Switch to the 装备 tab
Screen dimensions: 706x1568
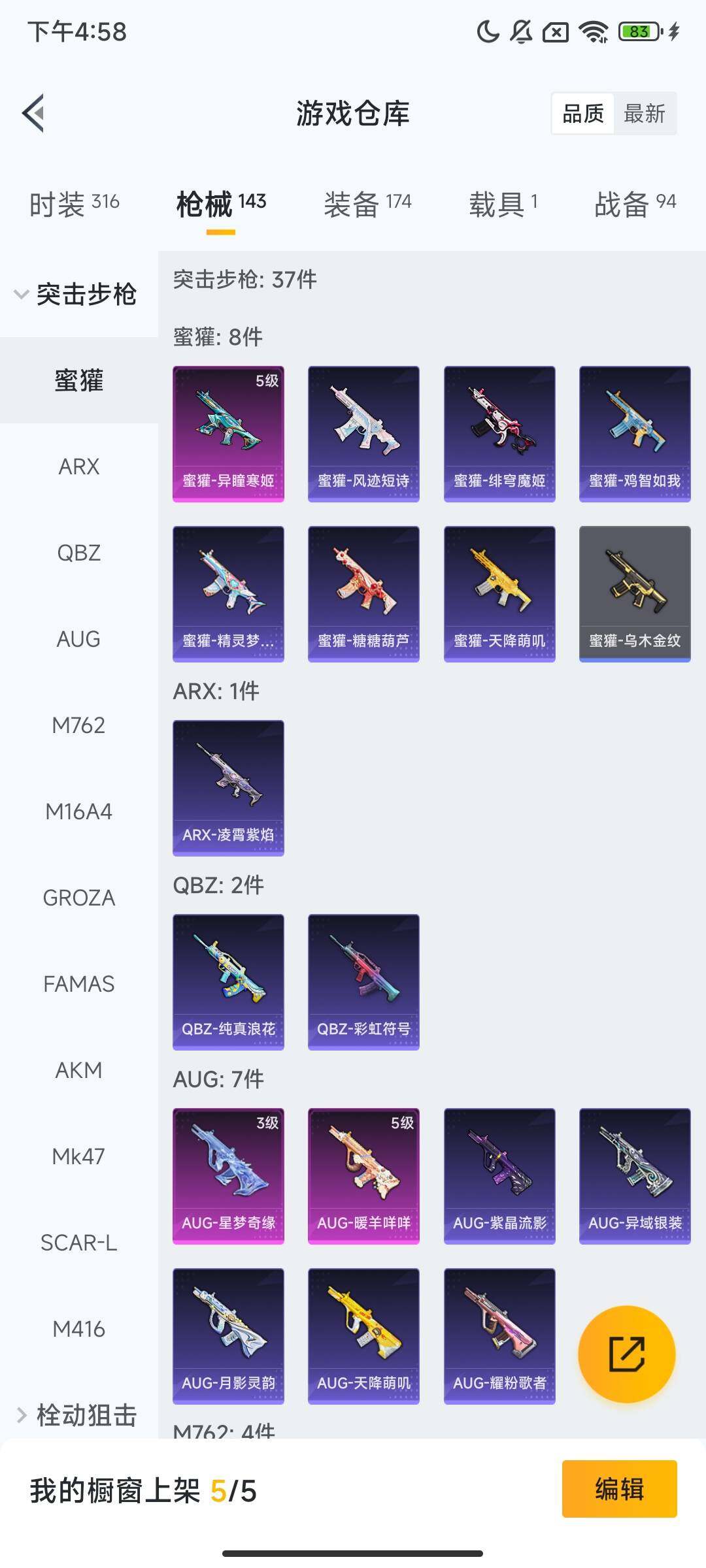pos(367,204)
